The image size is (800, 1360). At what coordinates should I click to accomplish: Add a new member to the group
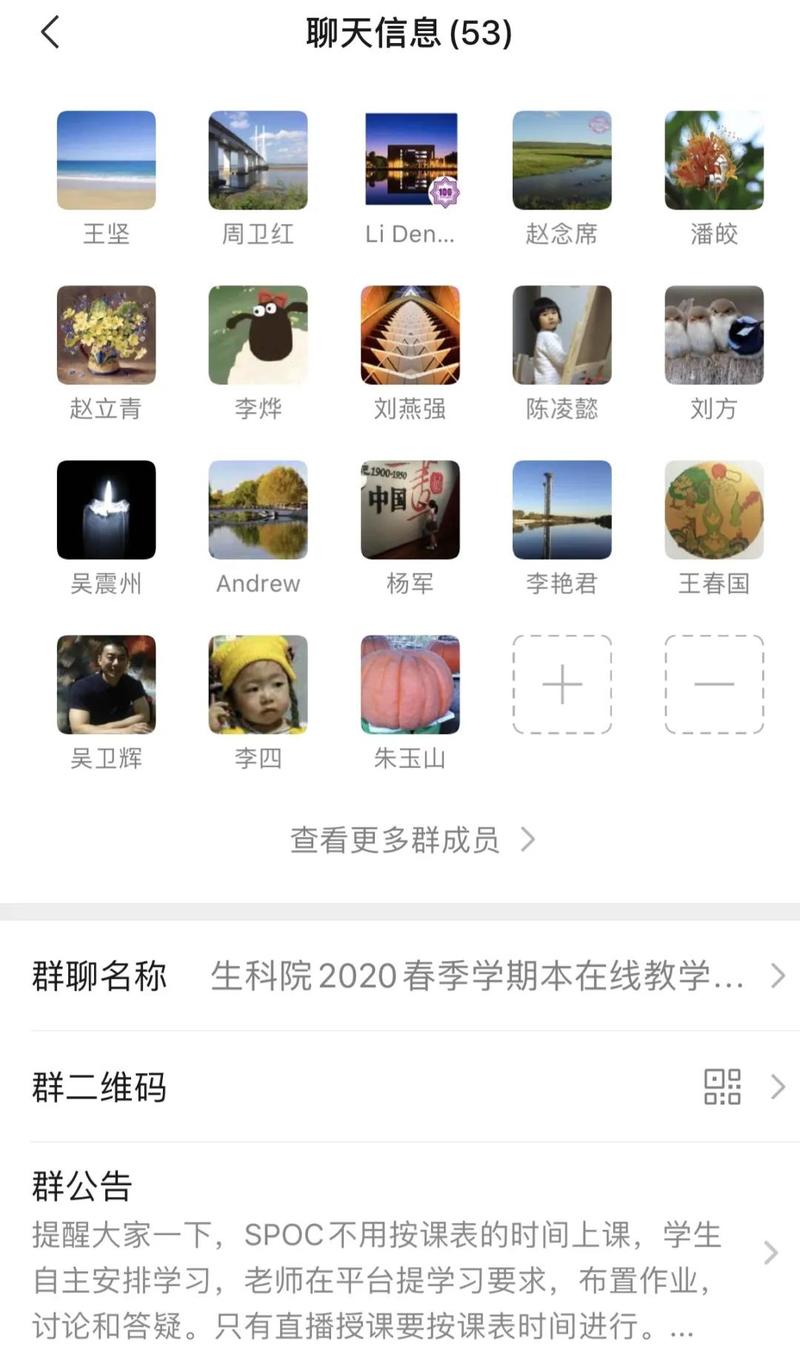[x=562, y=685]
